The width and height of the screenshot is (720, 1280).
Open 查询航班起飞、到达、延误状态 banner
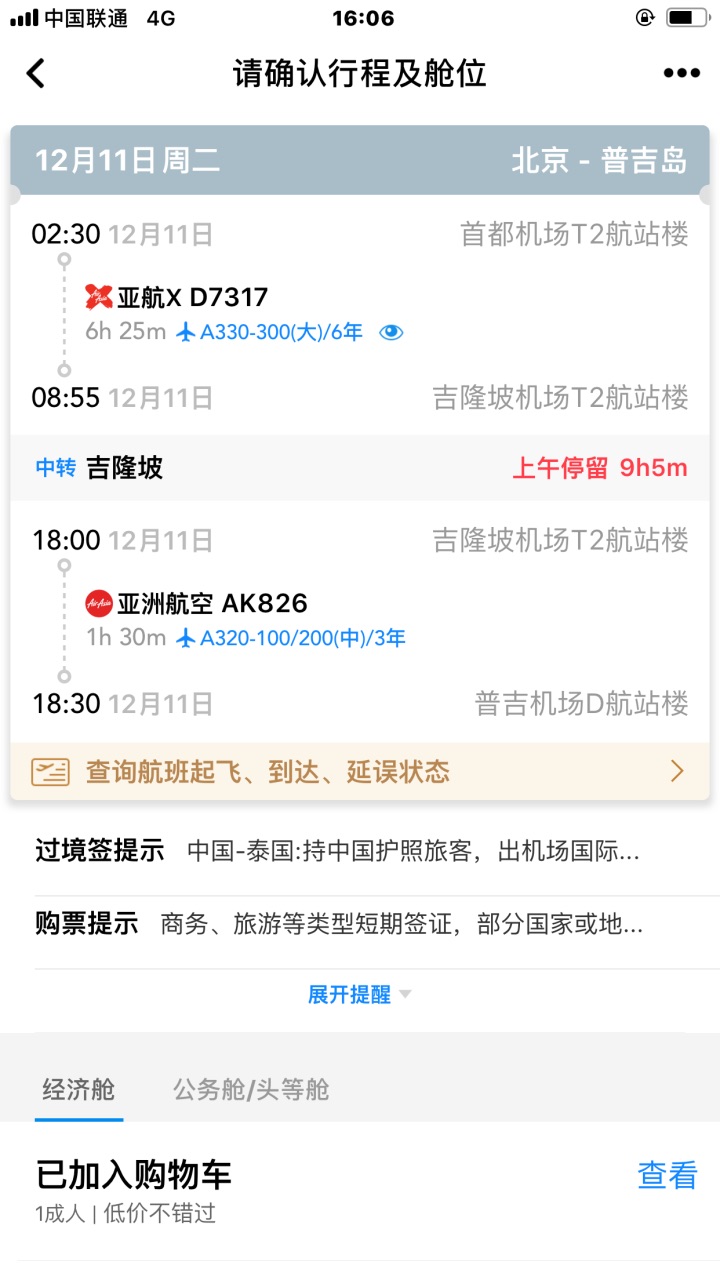[360, 772]
